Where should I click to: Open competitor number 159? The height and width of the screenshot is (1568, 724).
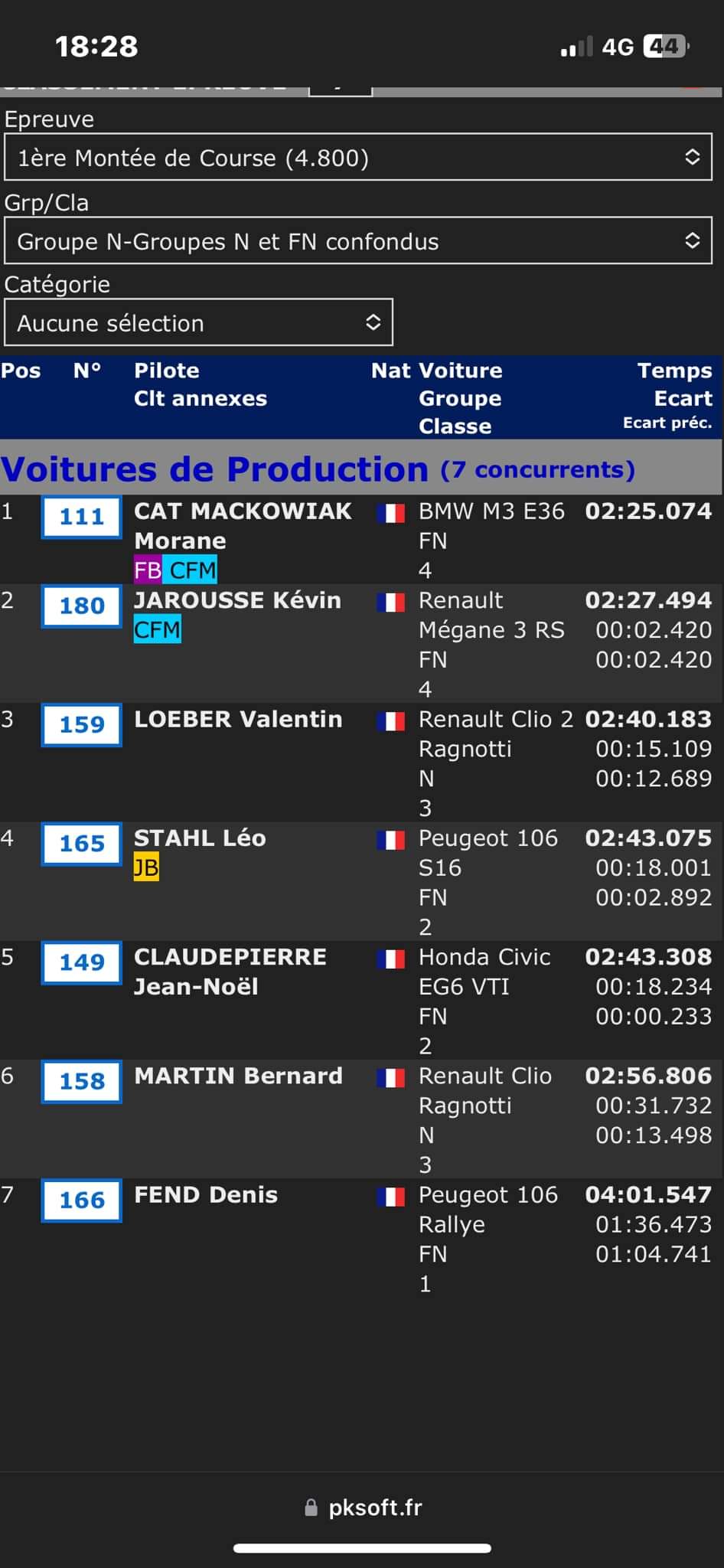tap(81, 724)
